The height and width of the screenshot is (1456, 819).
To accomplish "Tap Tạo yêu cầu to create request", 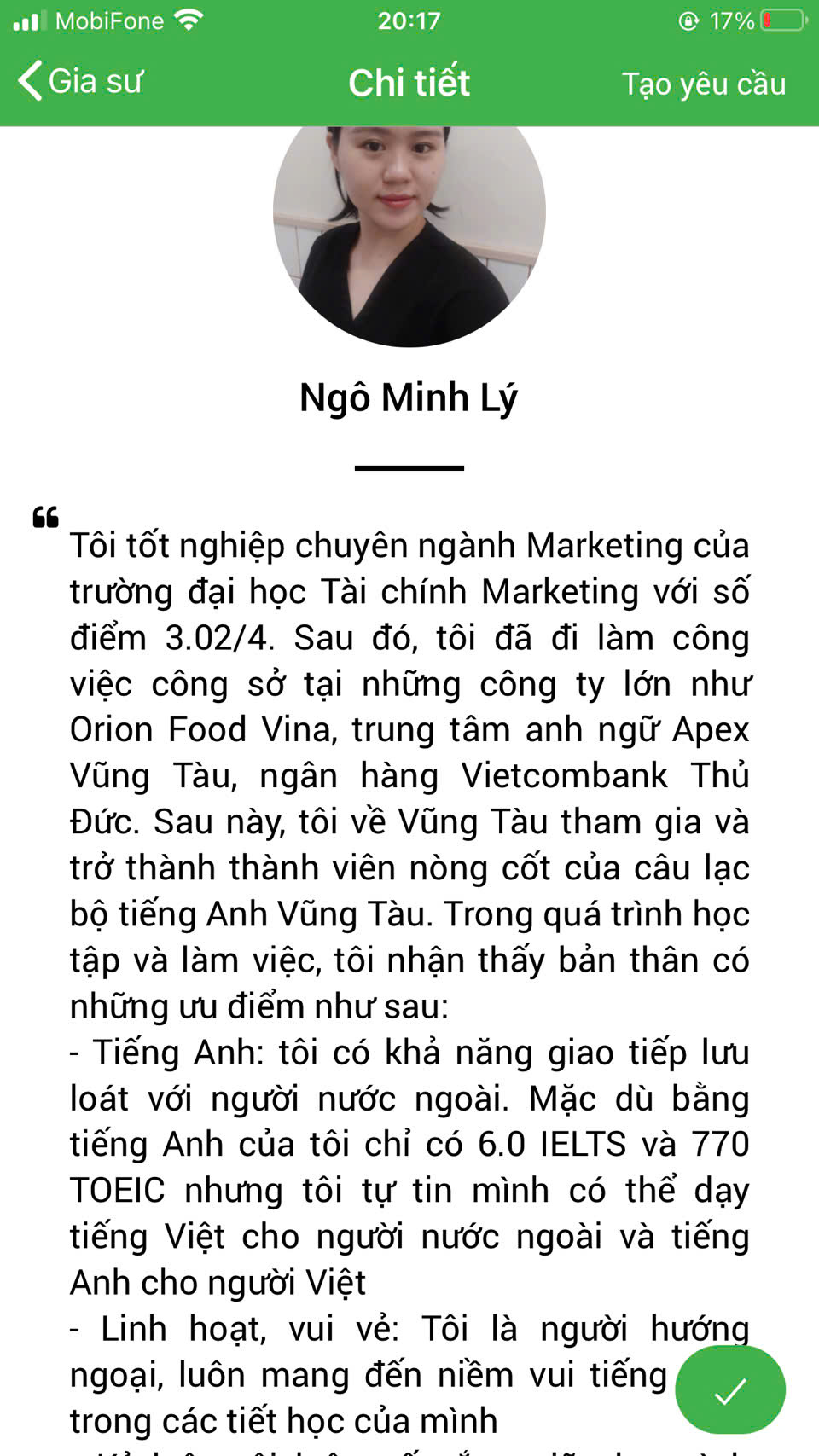I will [703, 84].
